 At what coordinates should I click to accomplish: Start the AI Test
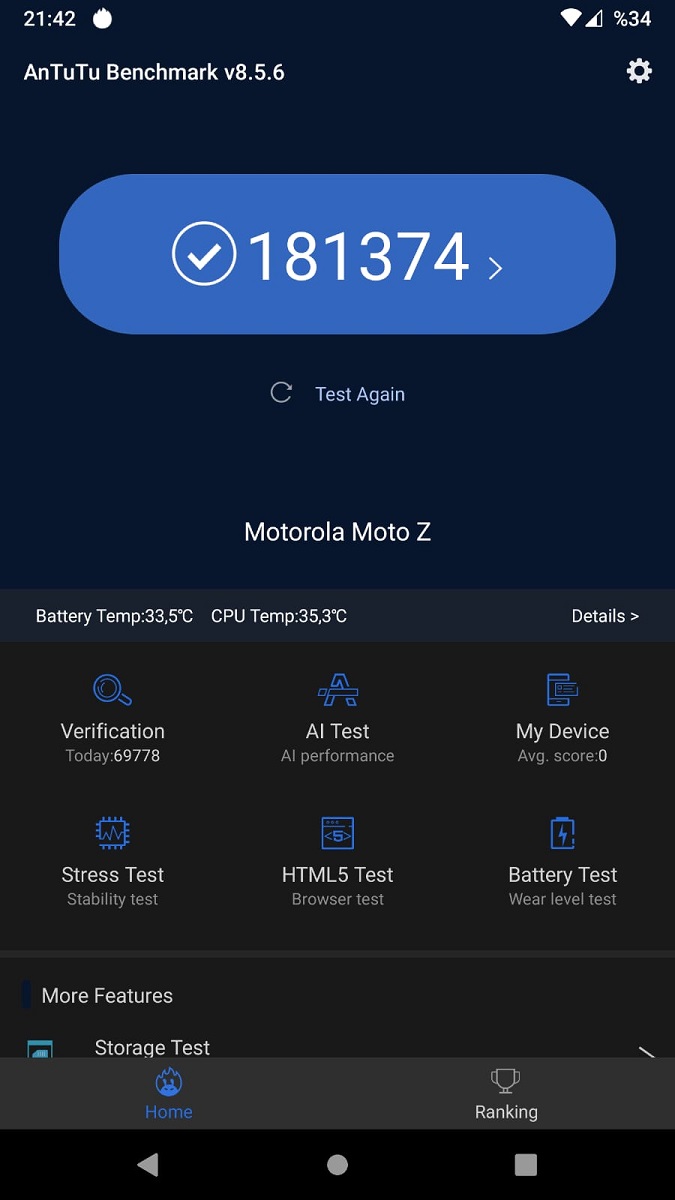coord(338,718)
